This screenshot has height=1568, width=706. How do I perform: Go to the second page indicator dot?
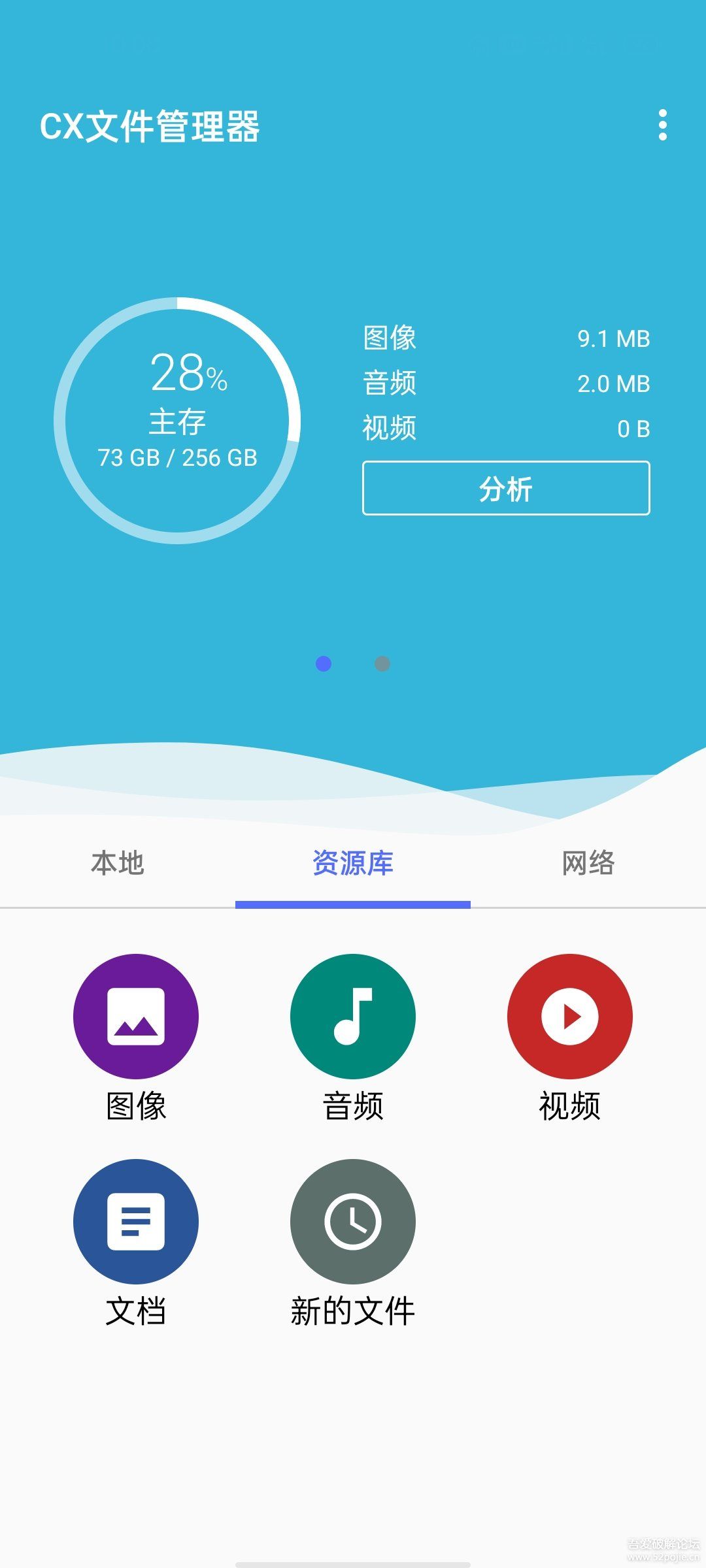point(382,664)
